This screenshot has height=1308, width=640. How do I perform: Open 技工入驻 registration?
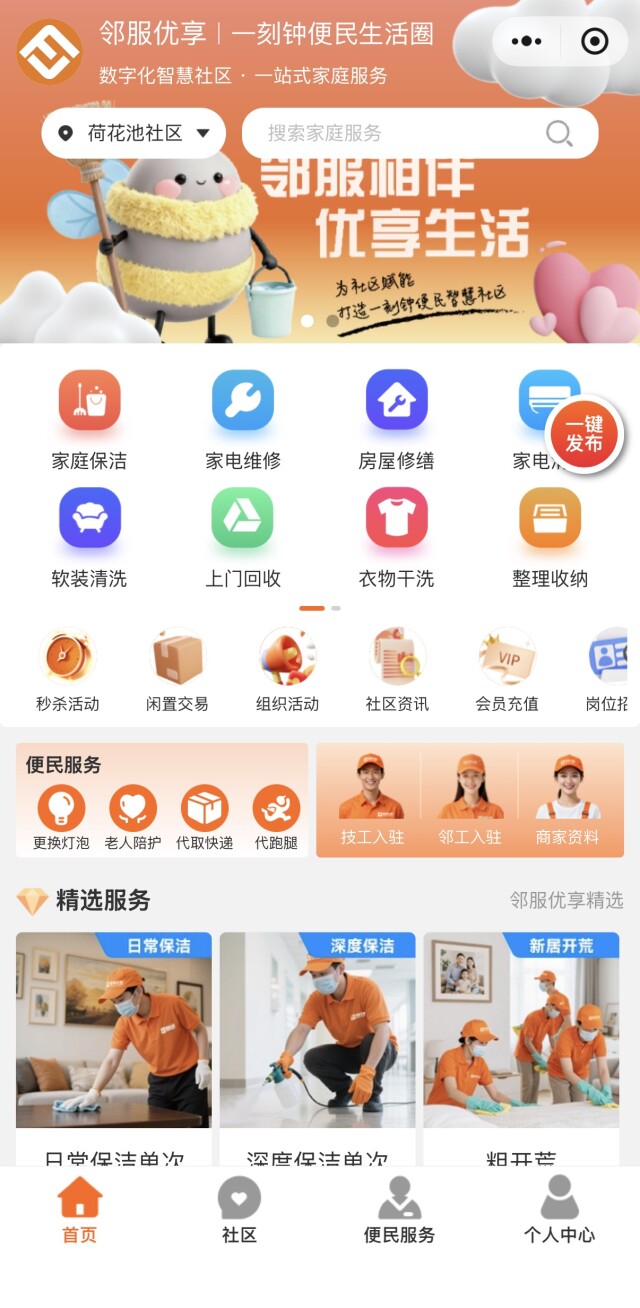pos(371,800)
